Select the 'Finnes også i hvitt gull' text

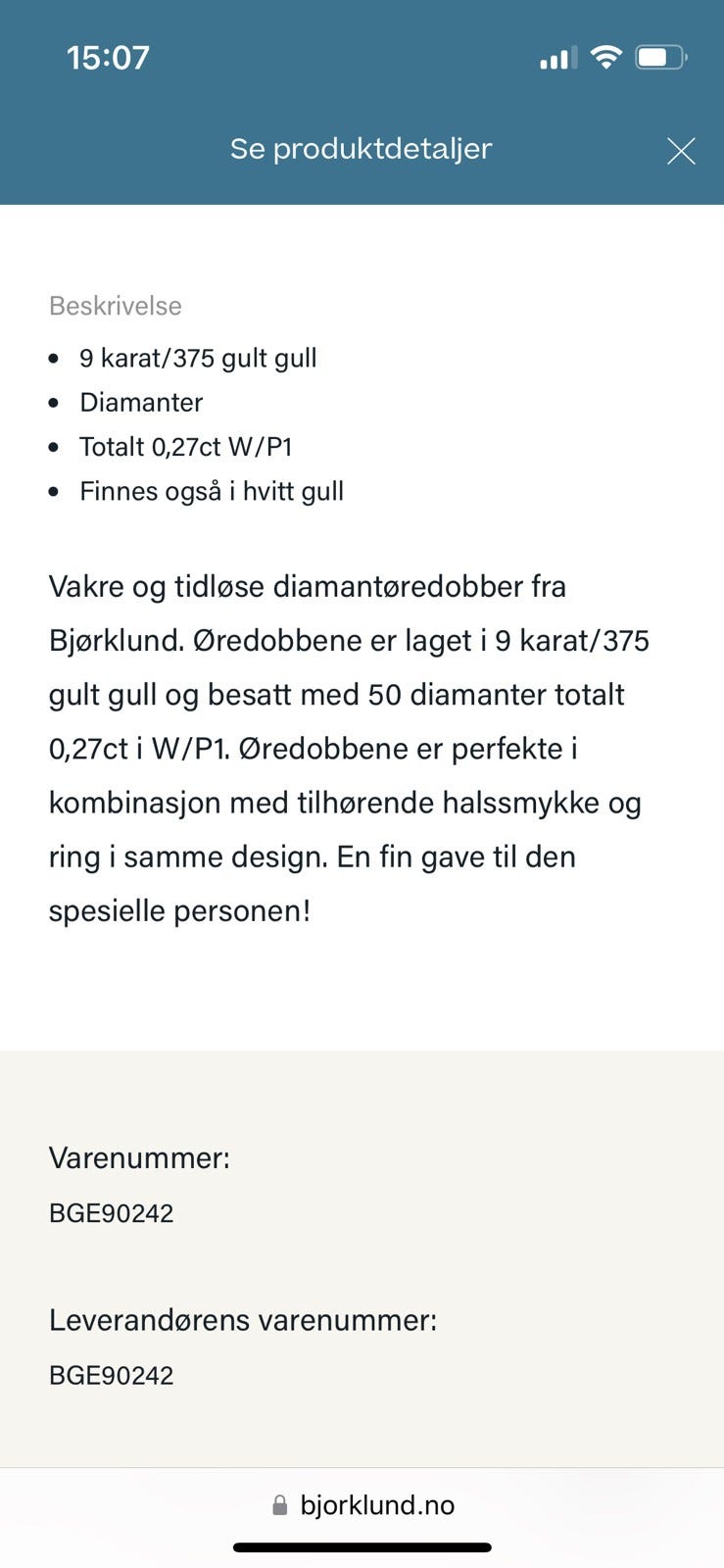coord(211,492)
